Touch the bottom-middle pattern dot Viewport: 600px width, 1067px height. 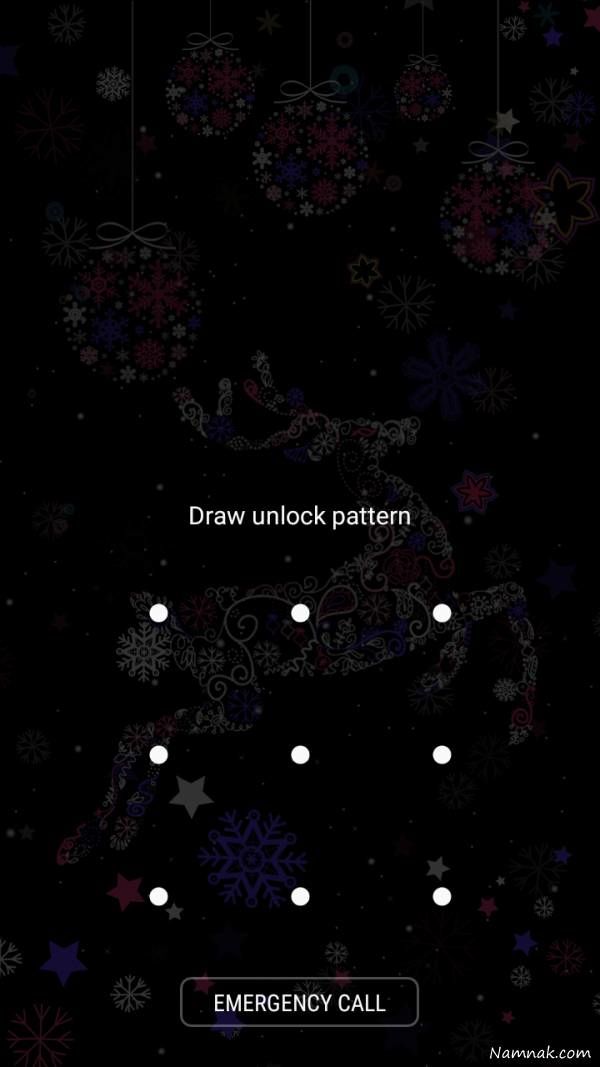pos(300,897)
